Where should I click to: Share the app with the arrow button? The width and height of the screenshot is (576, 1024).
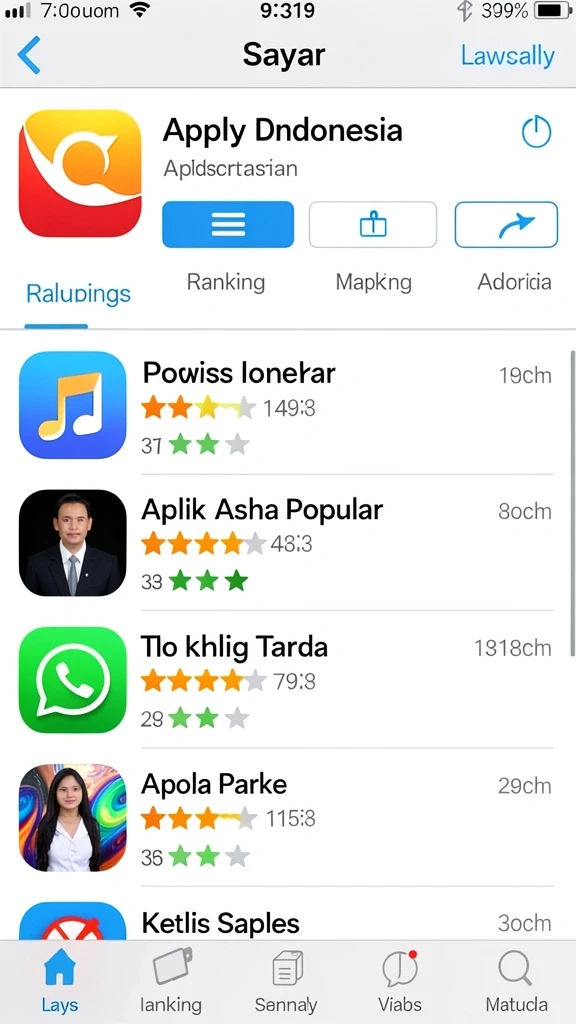(506, 225)
